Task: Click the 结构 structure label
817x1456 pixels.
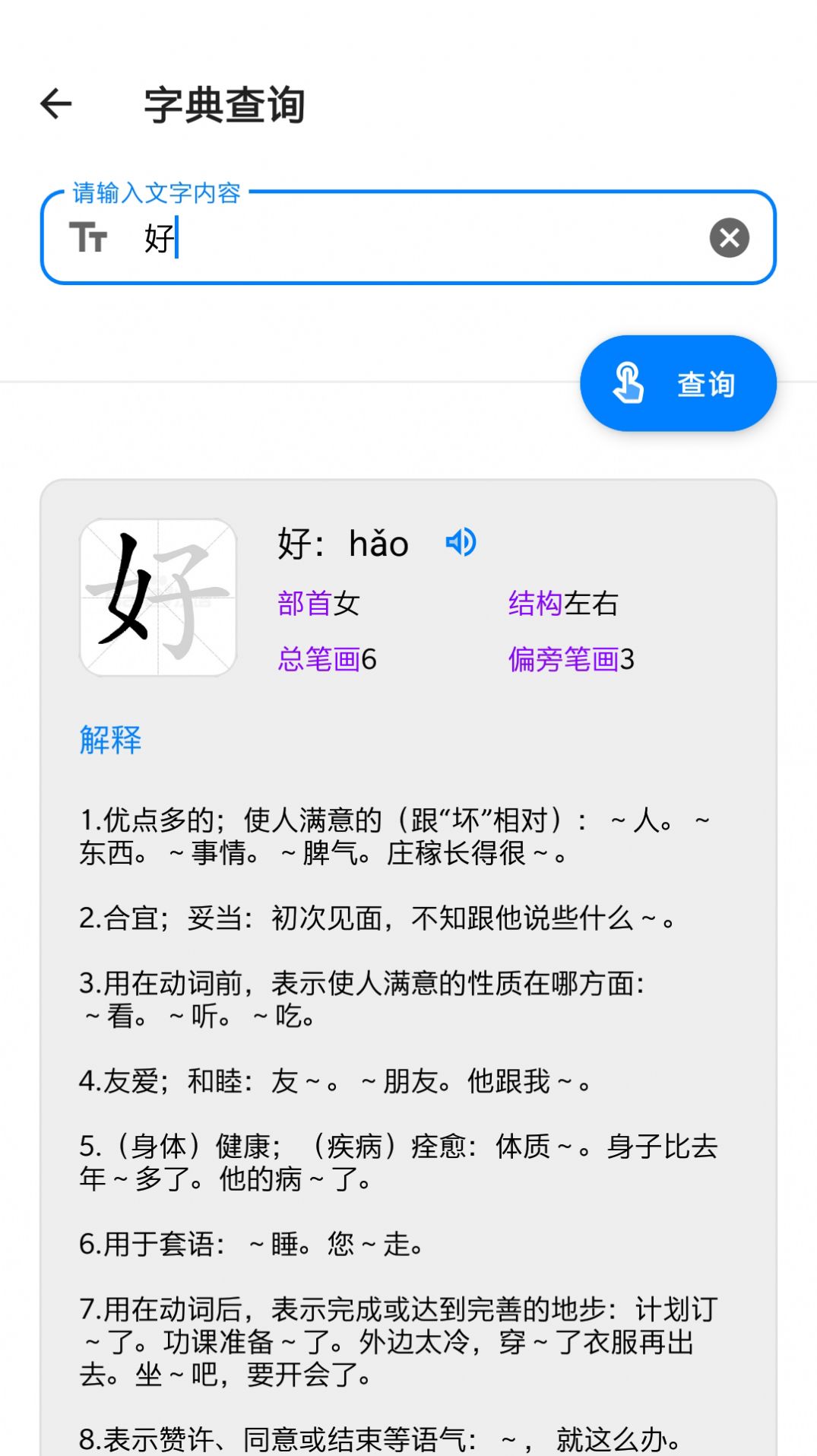Action: 534,603
